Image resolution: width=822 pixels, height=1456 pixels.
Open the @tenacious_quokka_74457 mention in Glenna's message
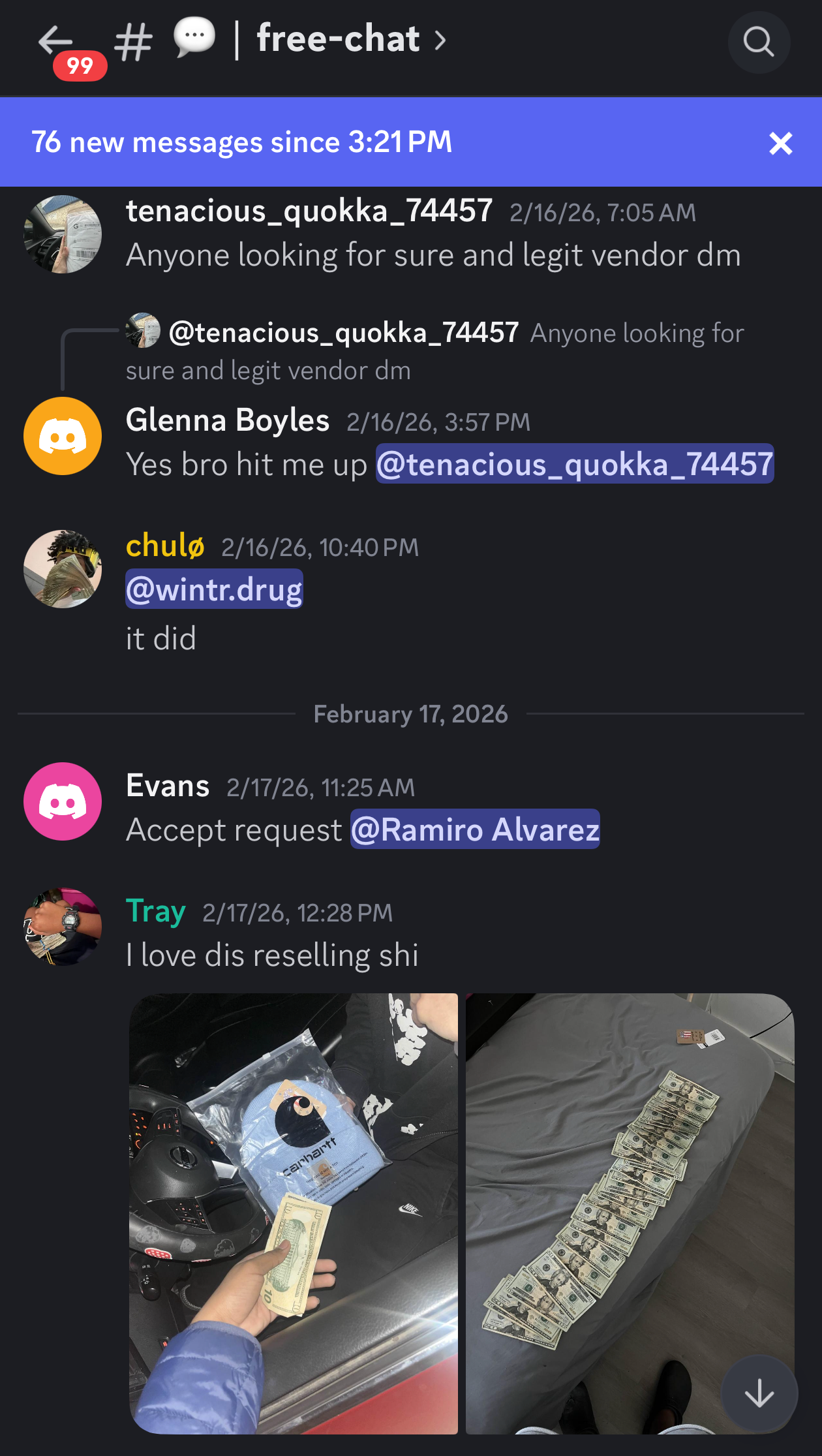pos(575,464)
